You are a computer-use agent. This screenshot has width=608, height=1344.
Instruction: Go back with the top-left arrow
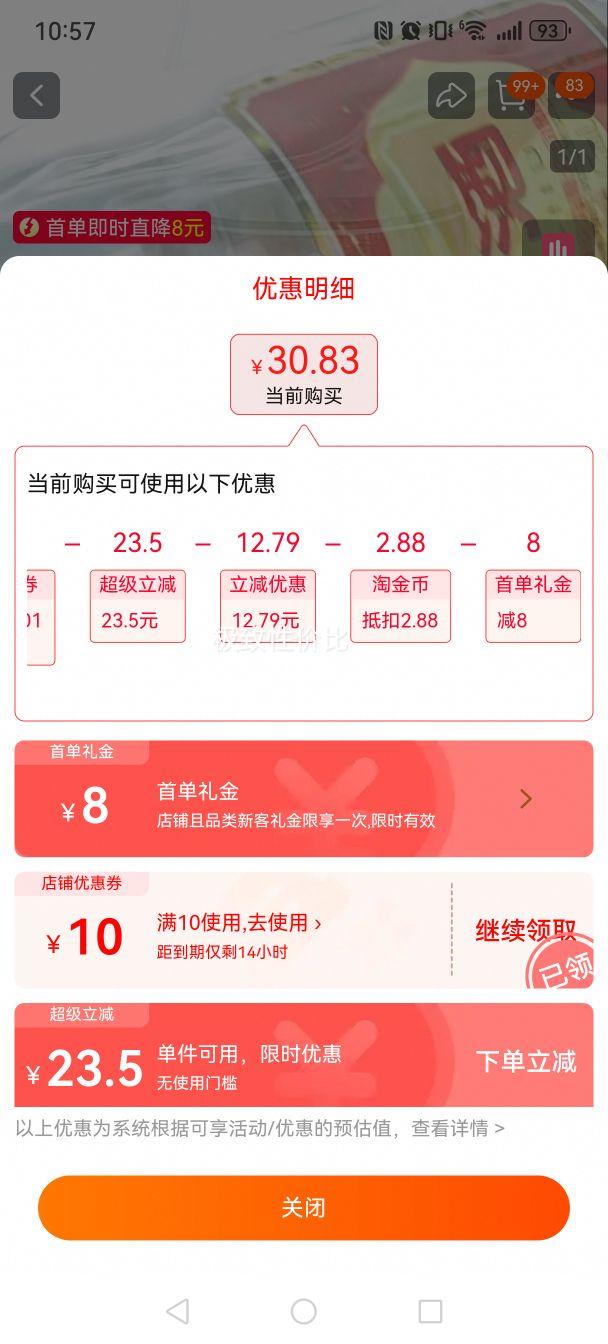point(36,96)
